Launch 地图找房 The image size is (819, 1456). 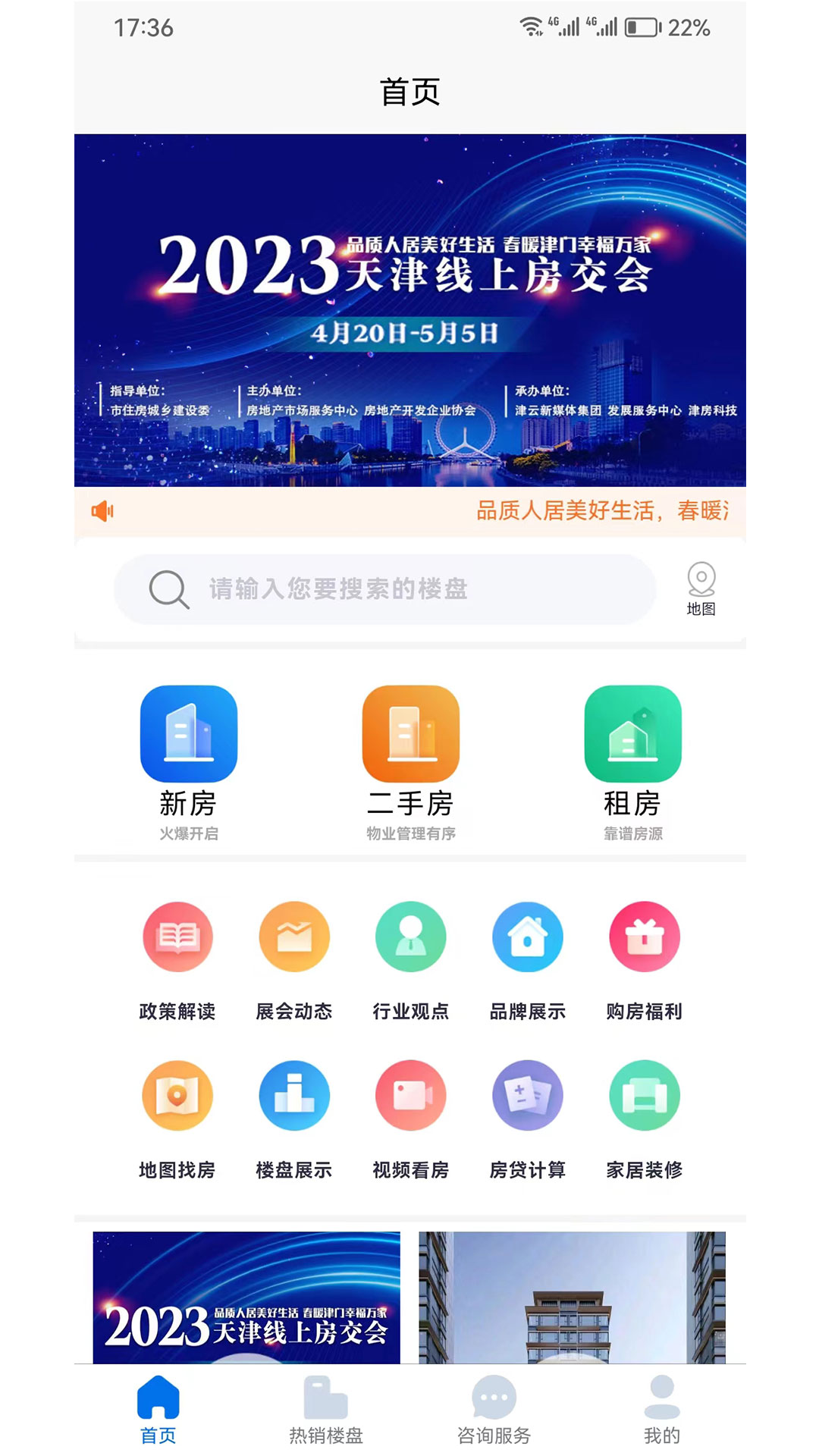[177, 1118]
